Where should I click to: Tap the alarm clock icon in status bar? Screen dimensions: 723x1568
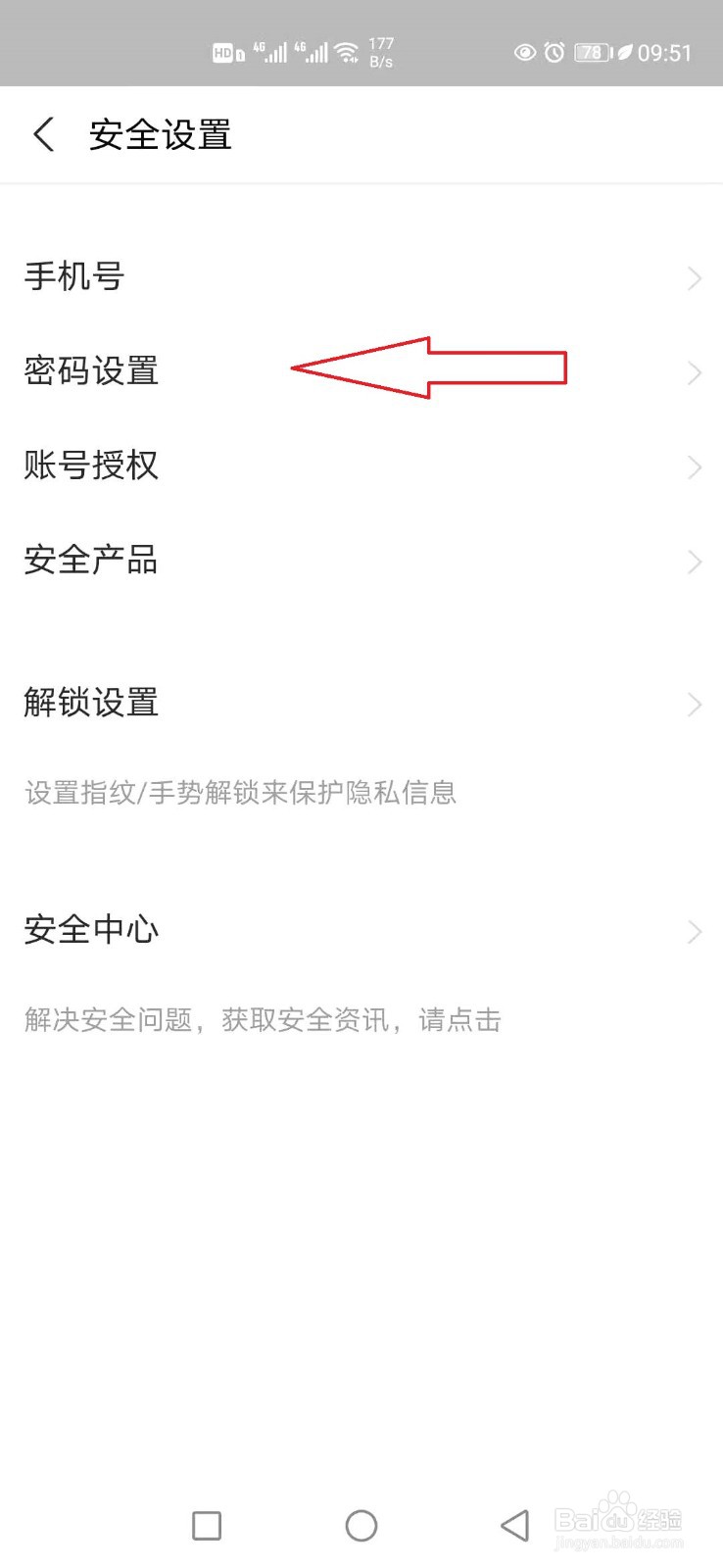[x=554, y=52]
